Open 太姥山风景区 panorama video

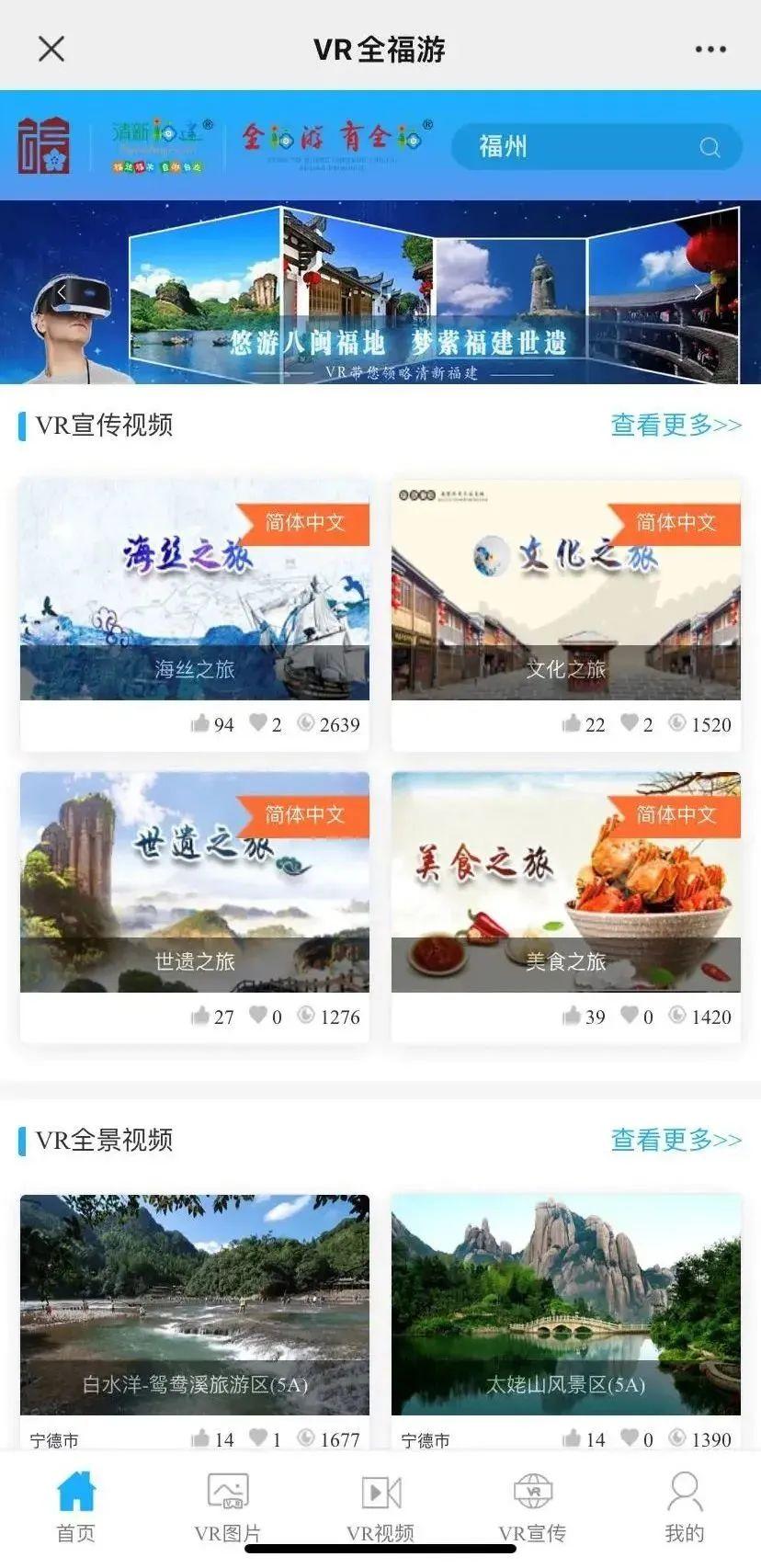click(x=565, y=1304)
